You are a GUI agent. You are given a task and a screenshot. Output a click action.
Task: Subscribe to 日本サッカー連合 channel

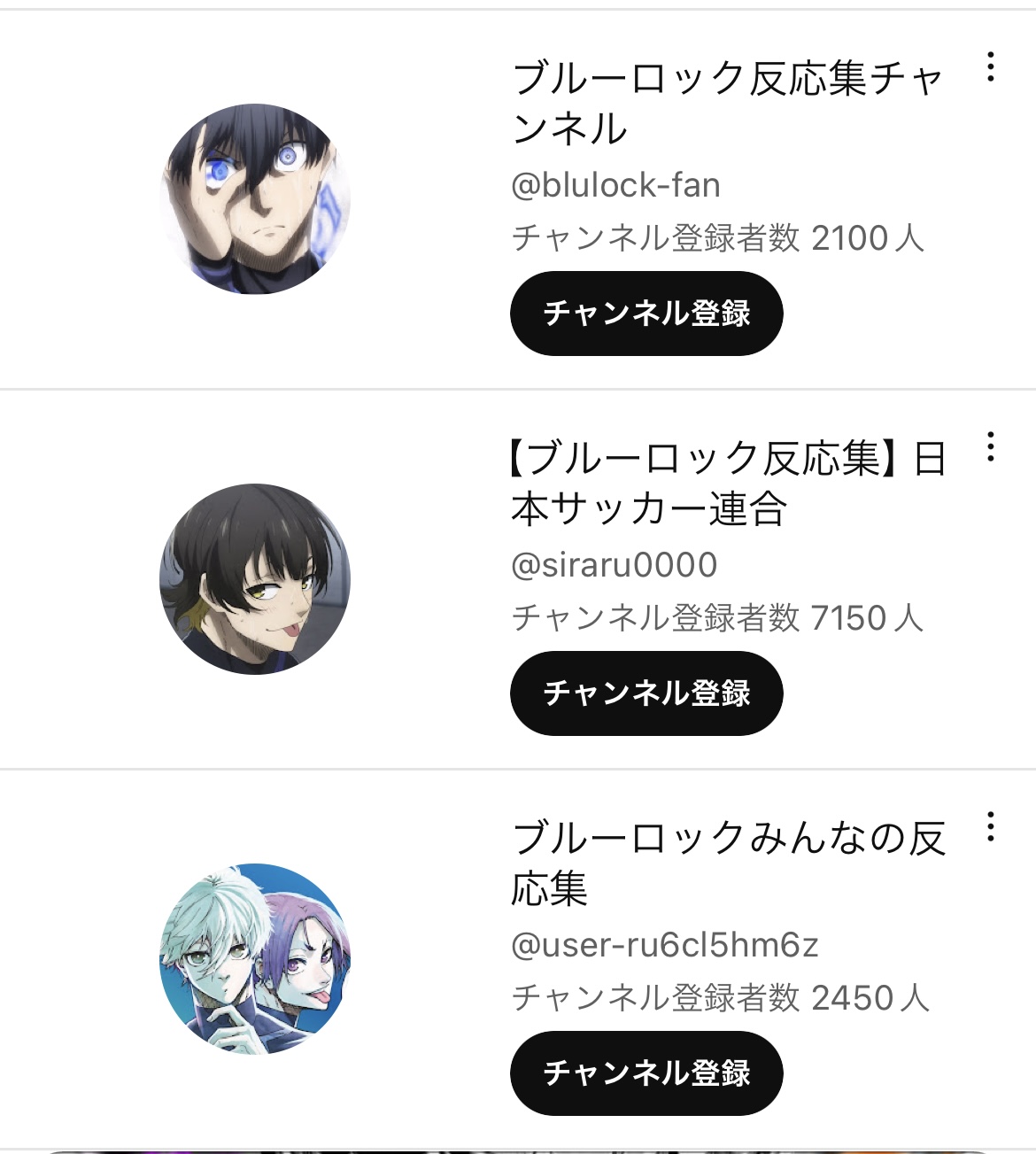(646, 693)
